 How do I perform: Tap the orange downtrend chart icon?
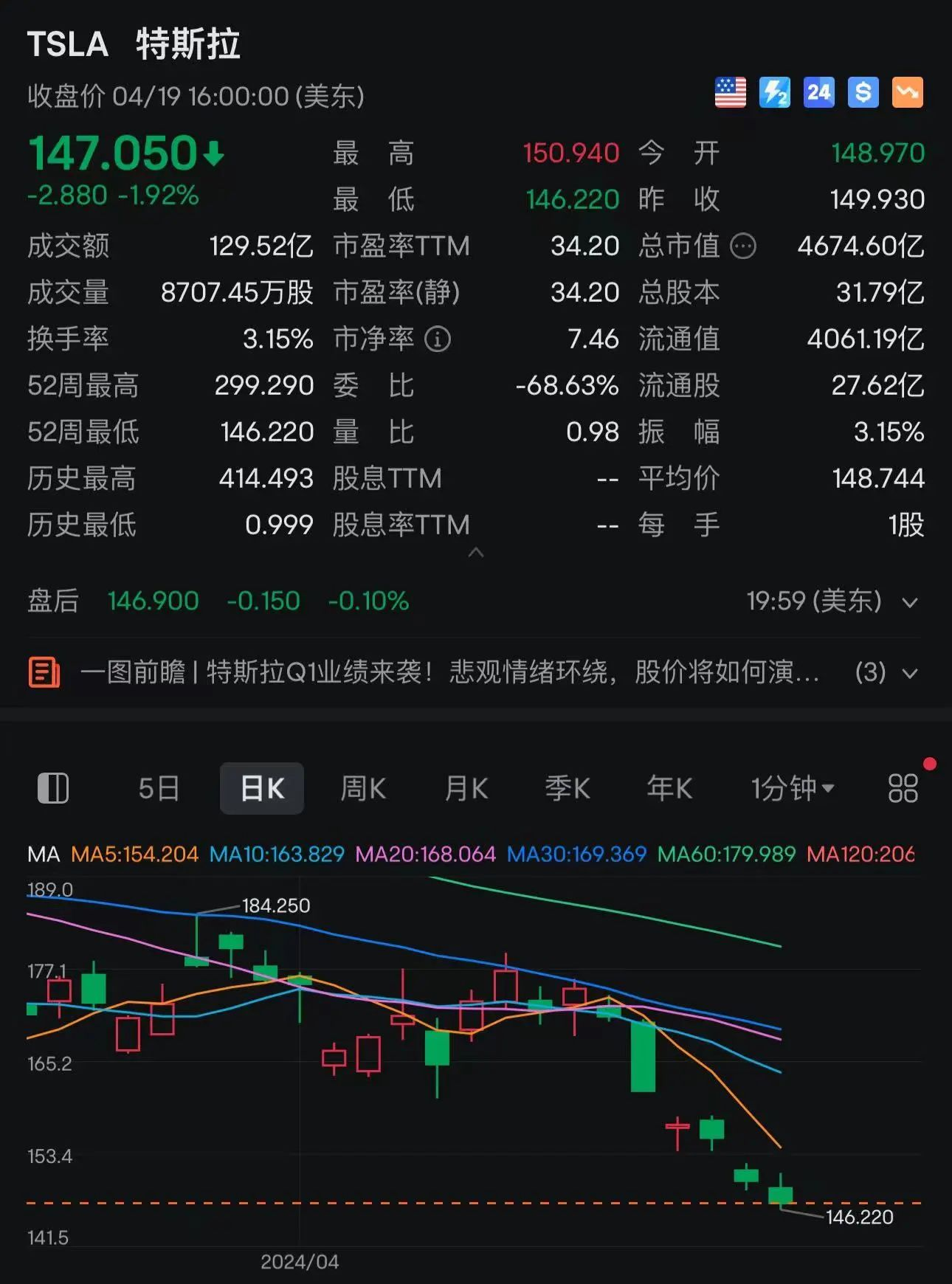pos(908,92)
